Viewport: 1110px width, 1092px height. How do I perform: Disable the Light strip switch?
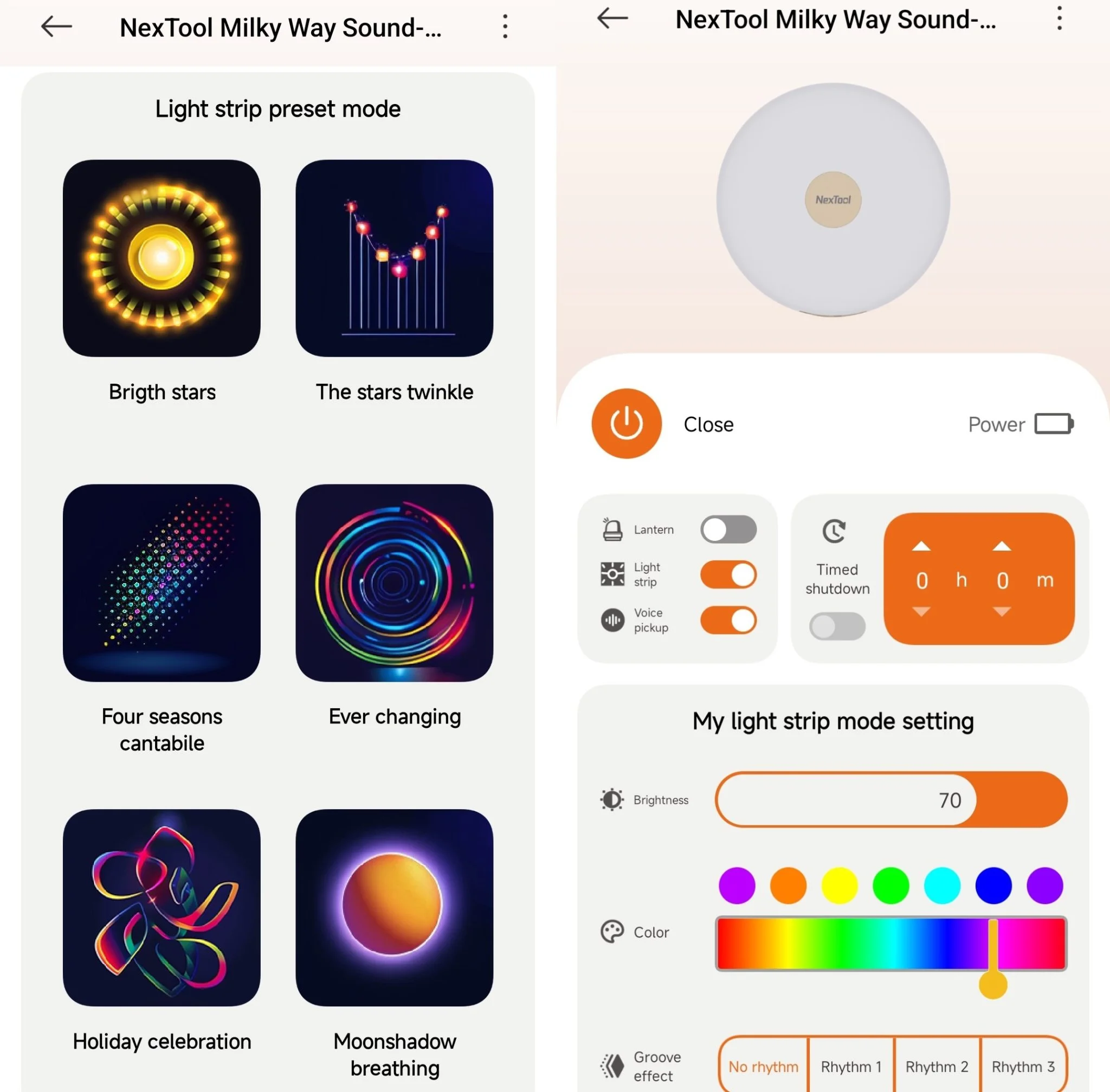click(727, 574)
